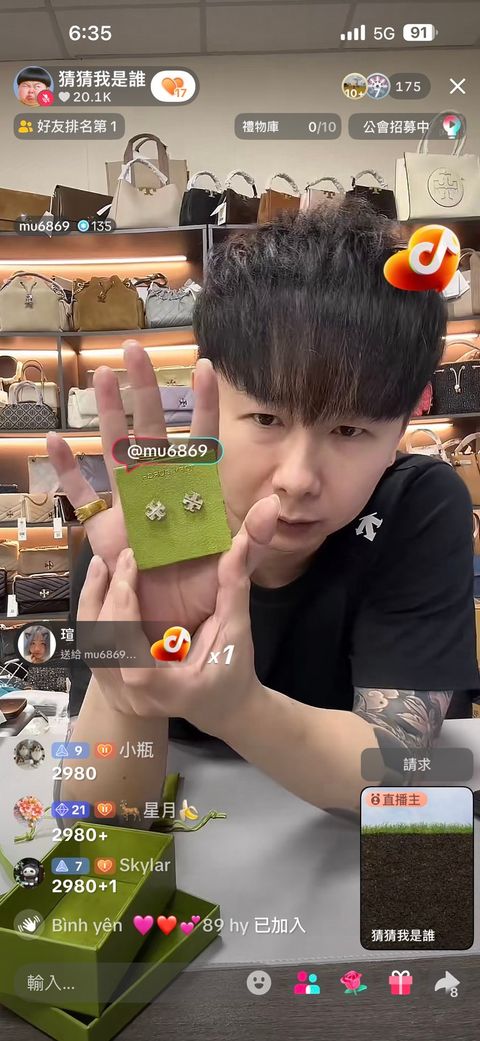The height and width of the screenshot is (1041, 480).
Task: Send a rose gift
Action: click(x=354, y=983)
